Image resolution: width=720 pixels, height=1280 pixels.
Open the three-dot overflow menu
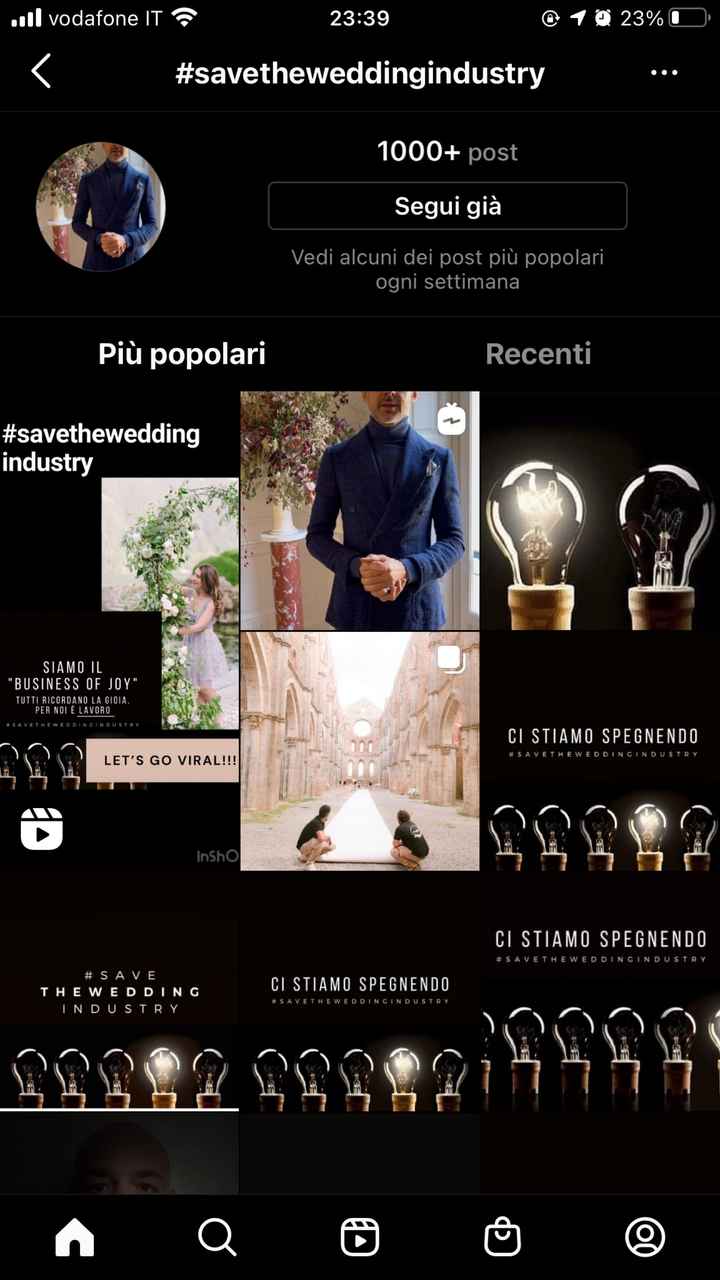(x=664, y=73)
